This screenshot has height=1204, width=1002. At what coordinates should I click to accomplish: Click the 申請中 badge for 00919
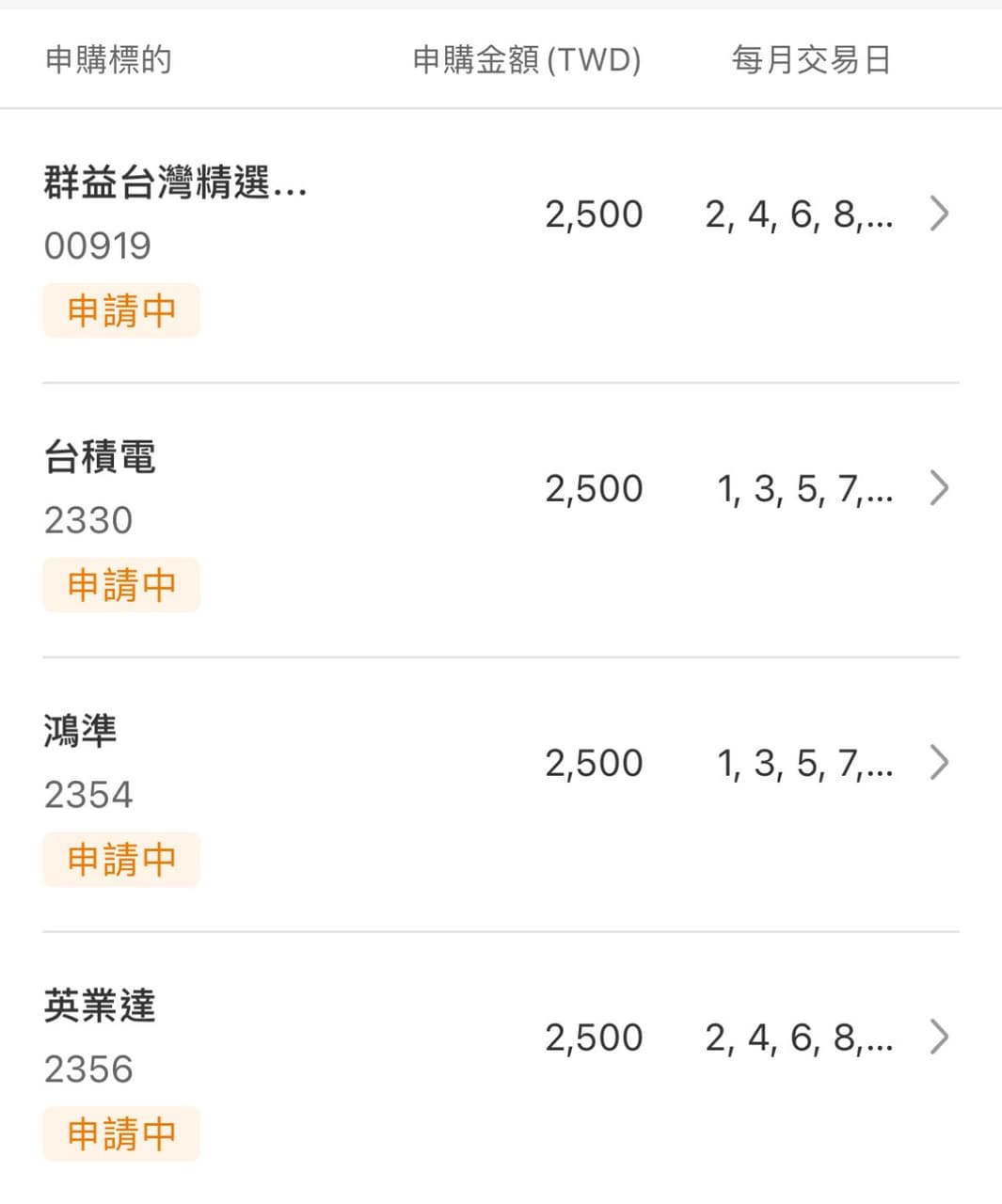120,310
